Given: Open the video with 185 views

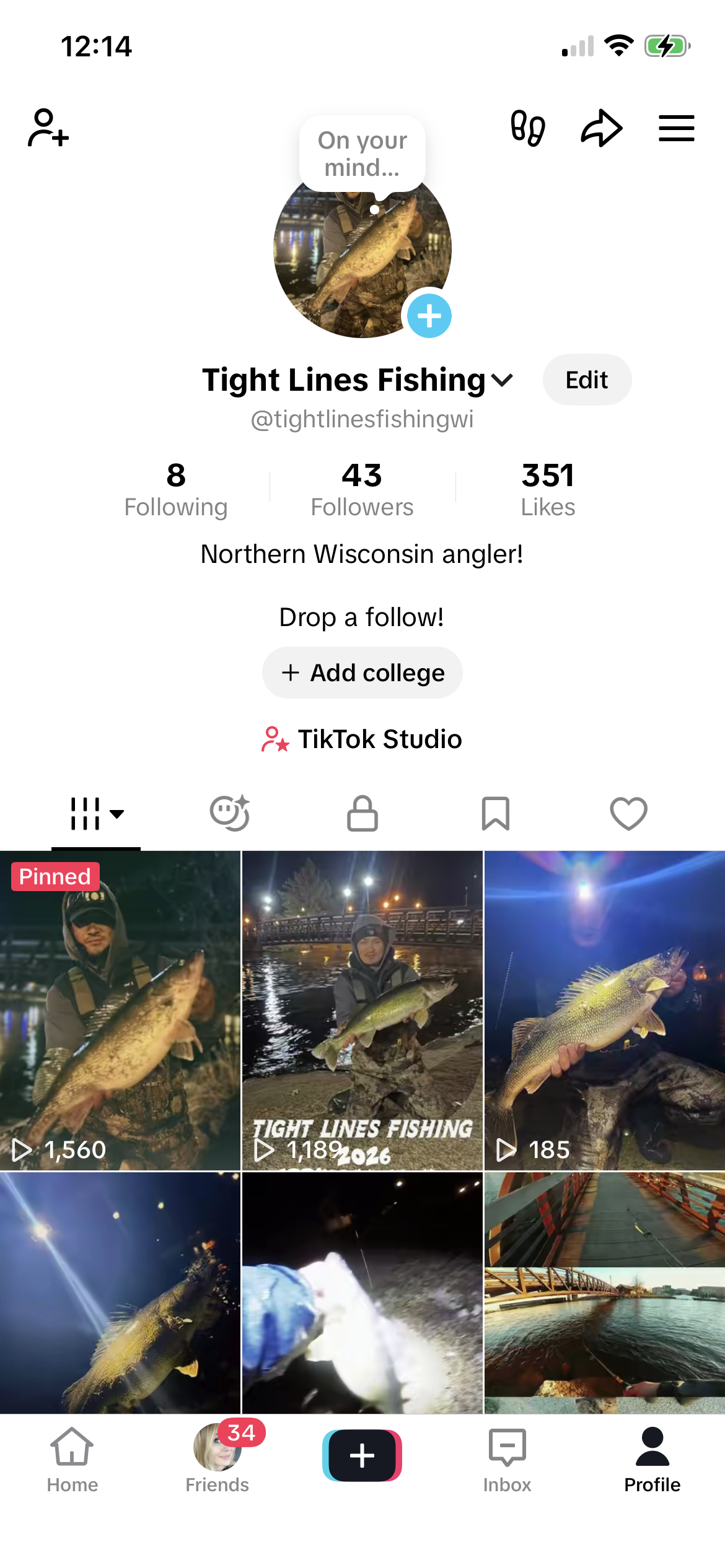Looking at the screenshot, I should tap(605, 1011).
